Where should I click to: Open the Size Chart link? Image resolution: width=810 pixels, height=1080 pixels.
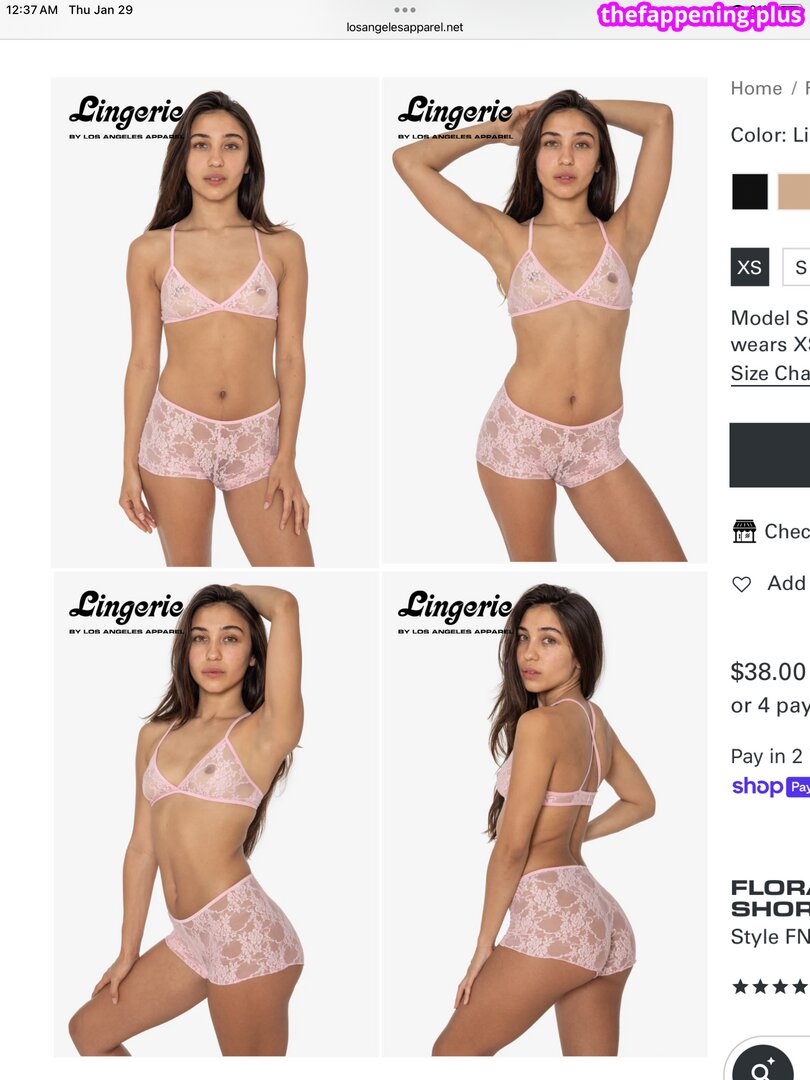click(770, 373)
